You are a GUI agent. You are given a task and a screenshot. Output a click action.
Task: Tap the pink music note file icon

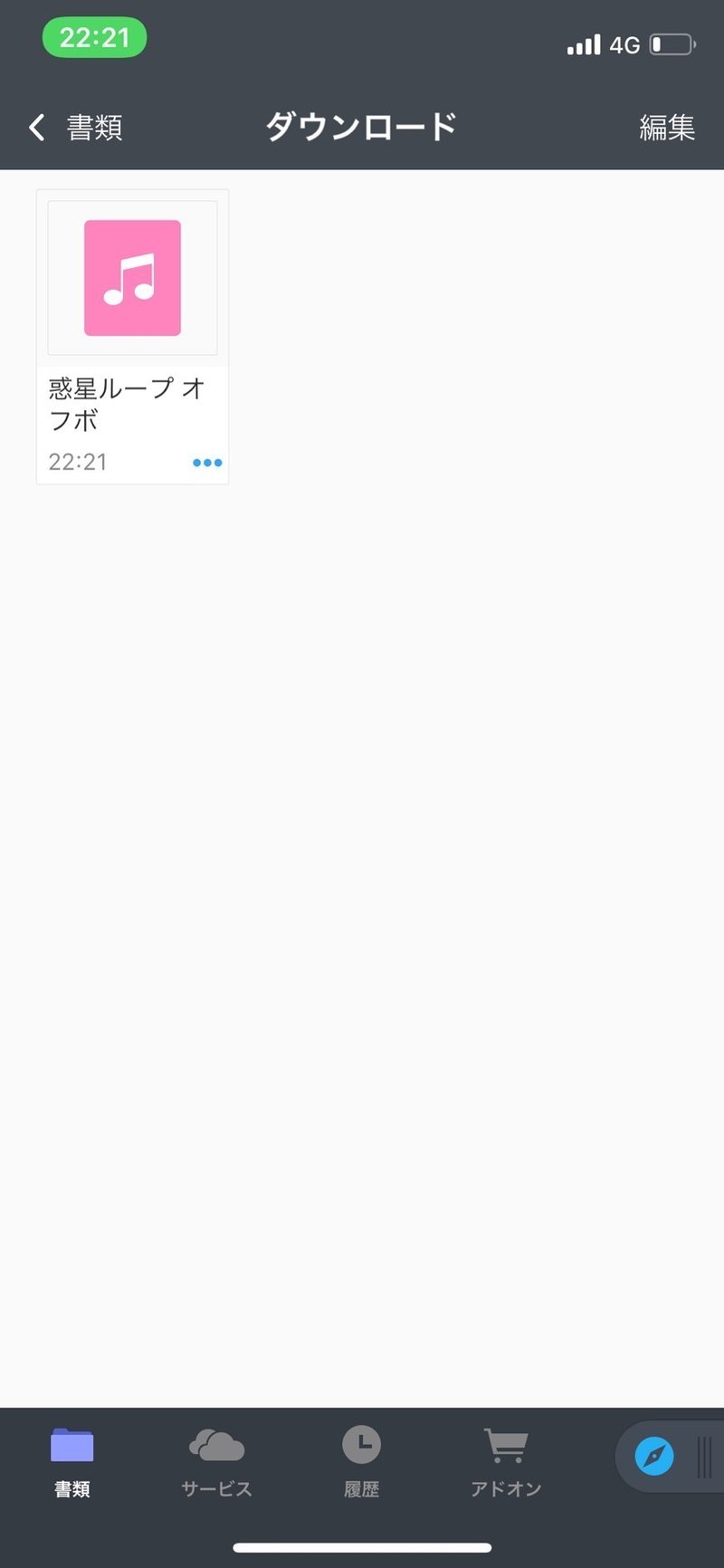click(x=132, y=277)
